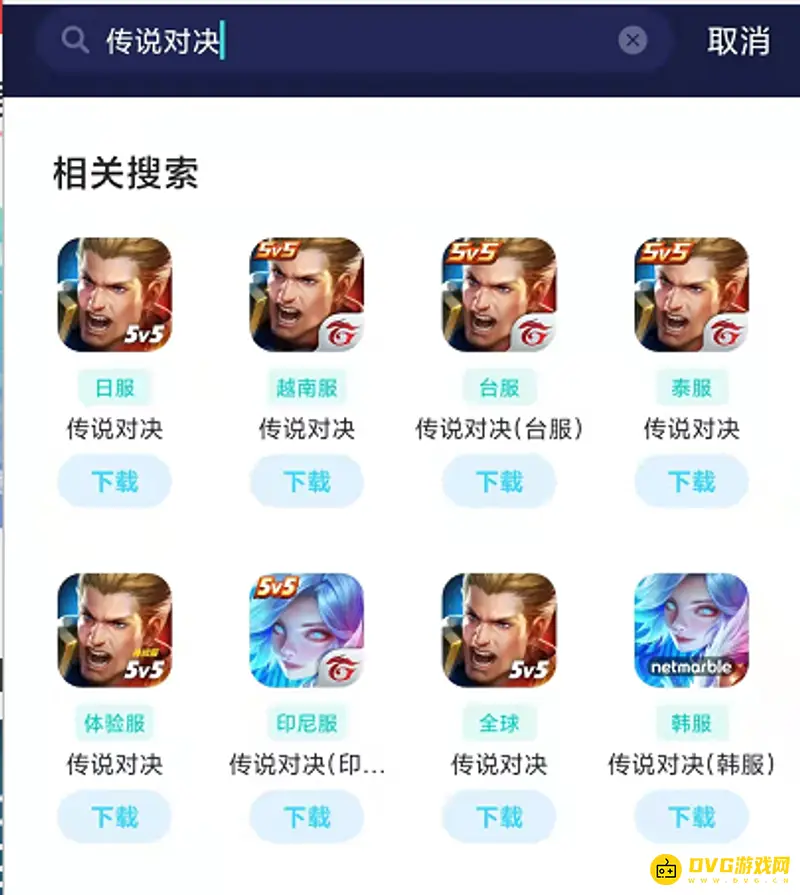Open the 越南服 传说对决 game icon
The height and width of the screenshot is (895, 800).
point(306,294)
